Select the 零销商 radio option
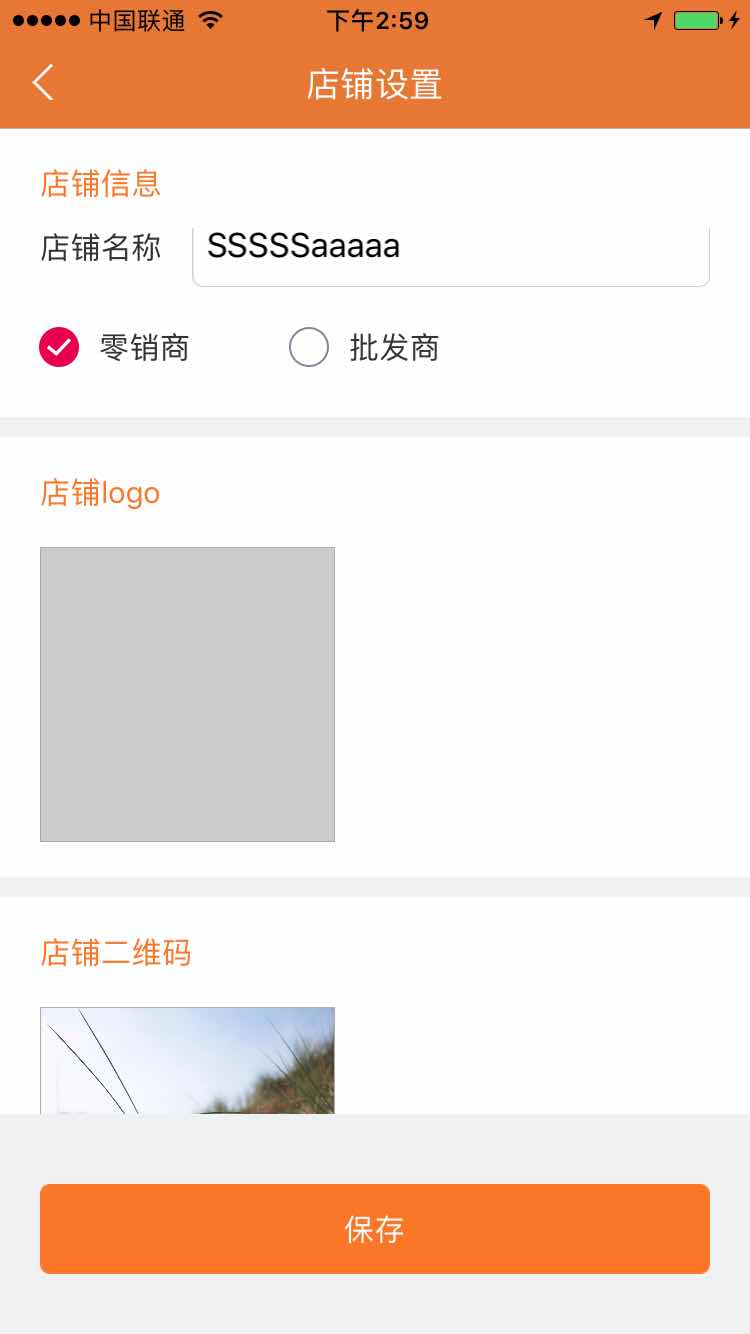 pyautogui.click(x=59, y=347)
